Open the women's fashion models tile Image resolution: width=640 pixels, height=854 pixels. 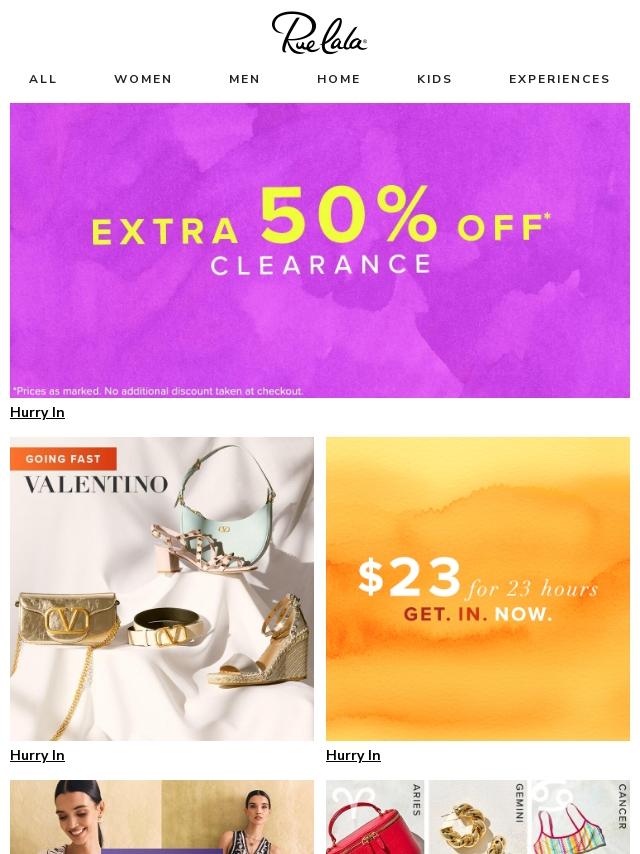pyautogui.click(x=162, y=817)
